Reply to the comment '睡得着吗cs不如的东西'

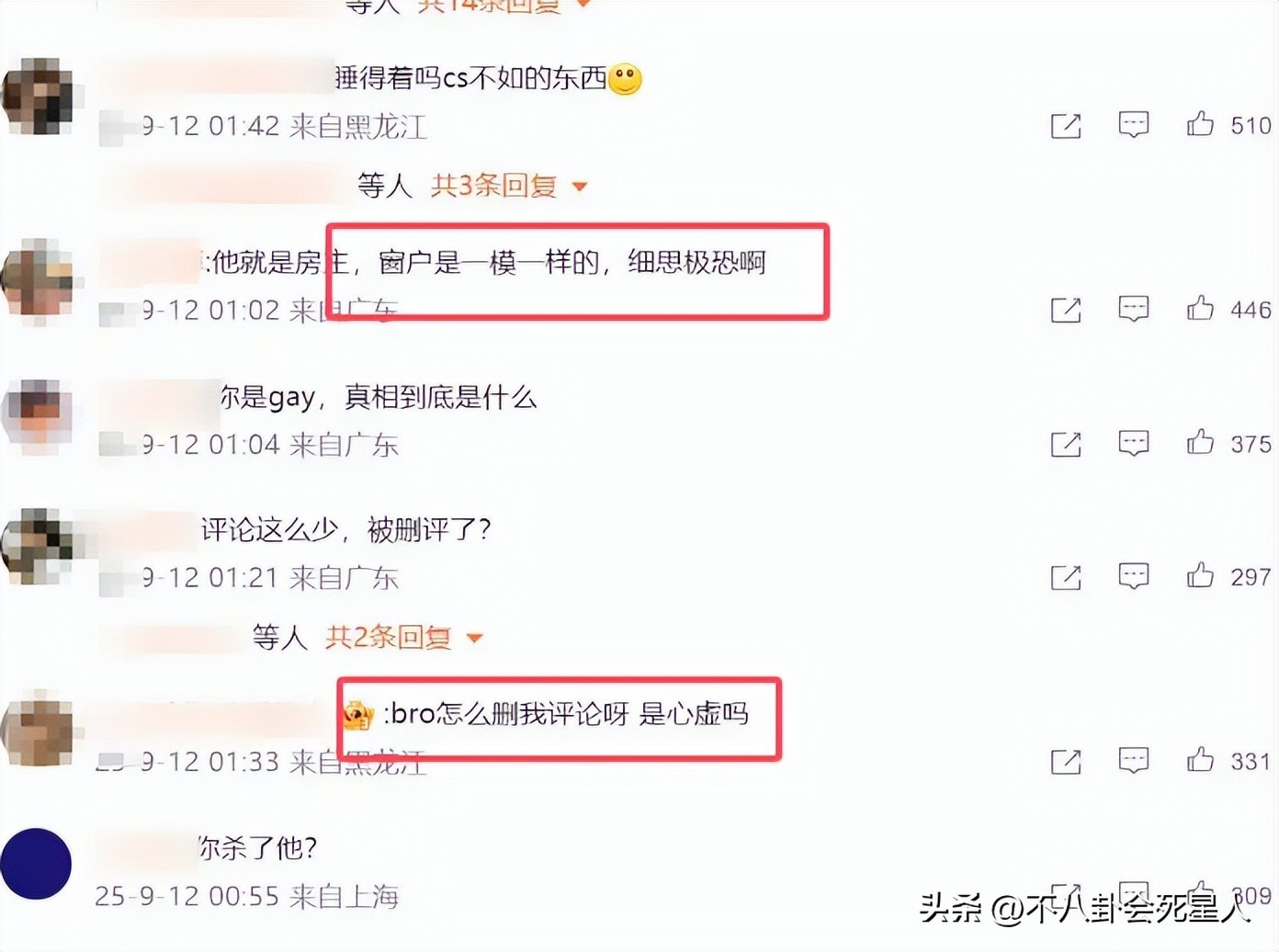click(1133, 124)
